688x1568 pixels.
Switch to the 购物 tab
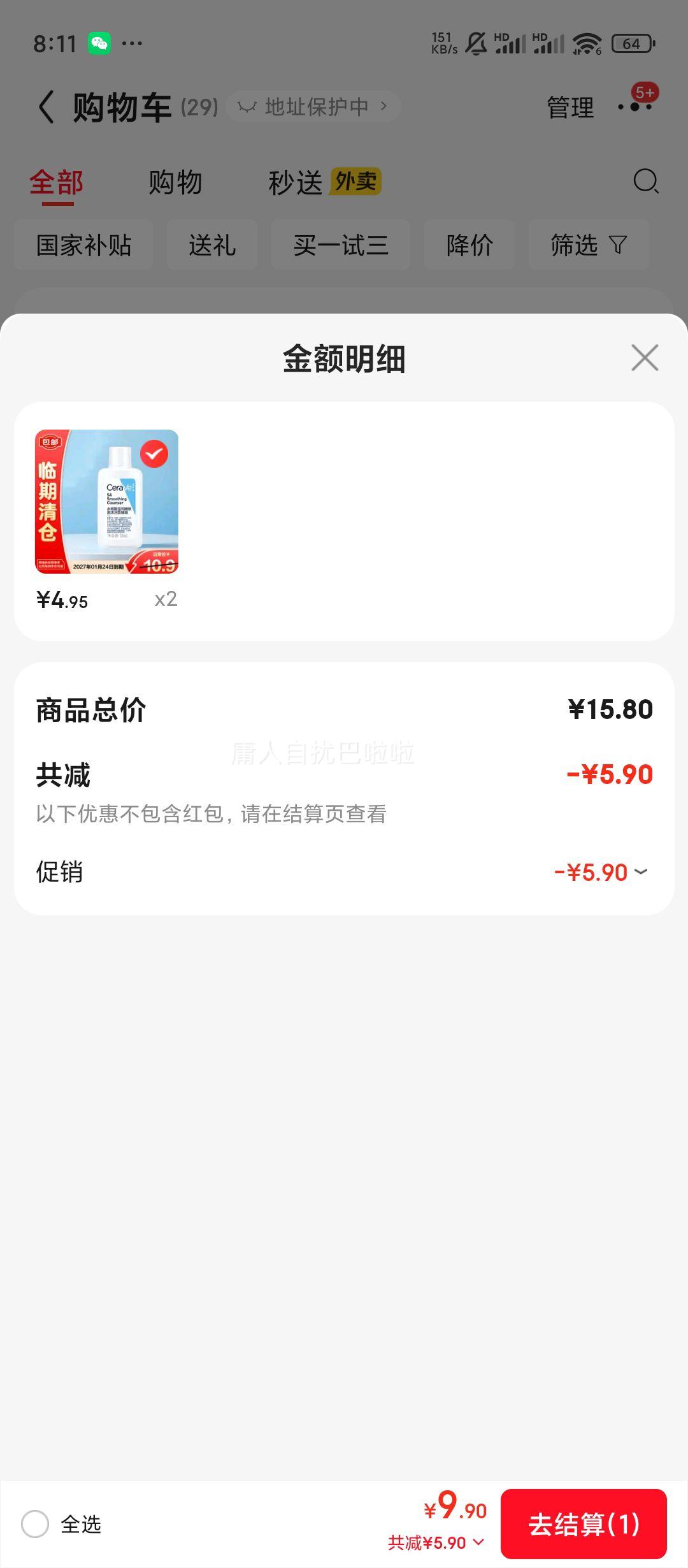click(x=175, y=182)
